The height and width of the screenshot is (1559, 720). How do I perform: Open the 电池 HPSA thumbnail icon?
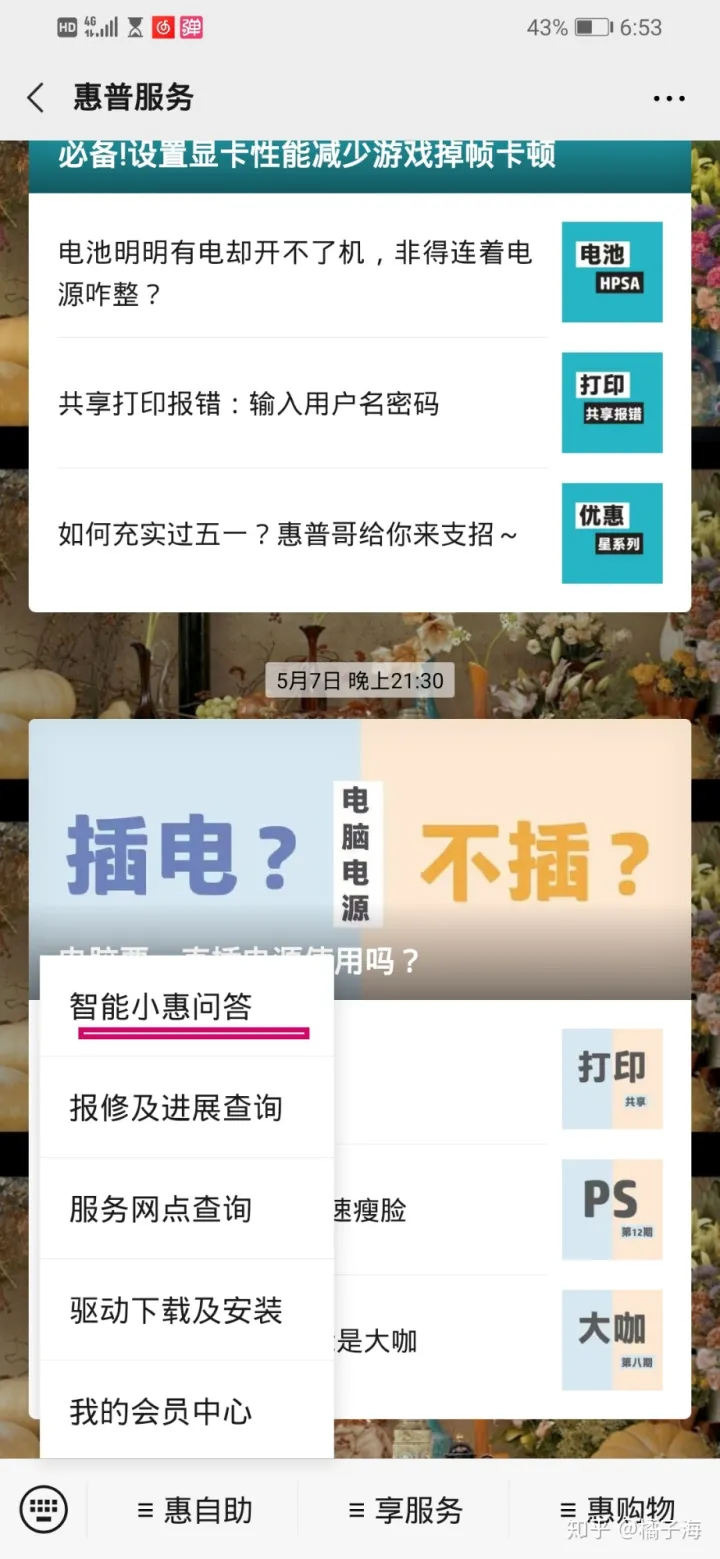pos(611,273)
